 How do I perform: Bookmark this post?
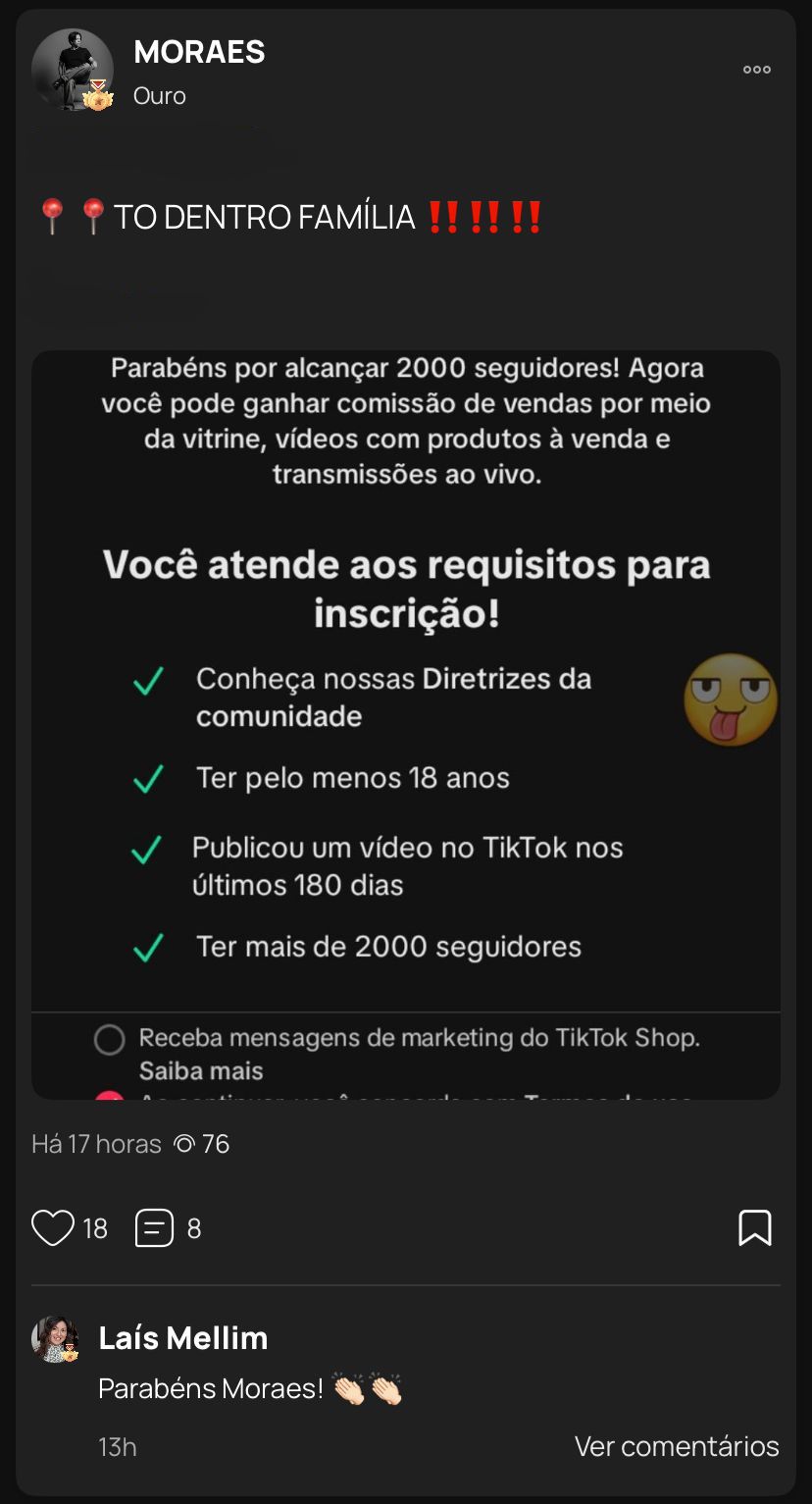tap(754, 1228)
